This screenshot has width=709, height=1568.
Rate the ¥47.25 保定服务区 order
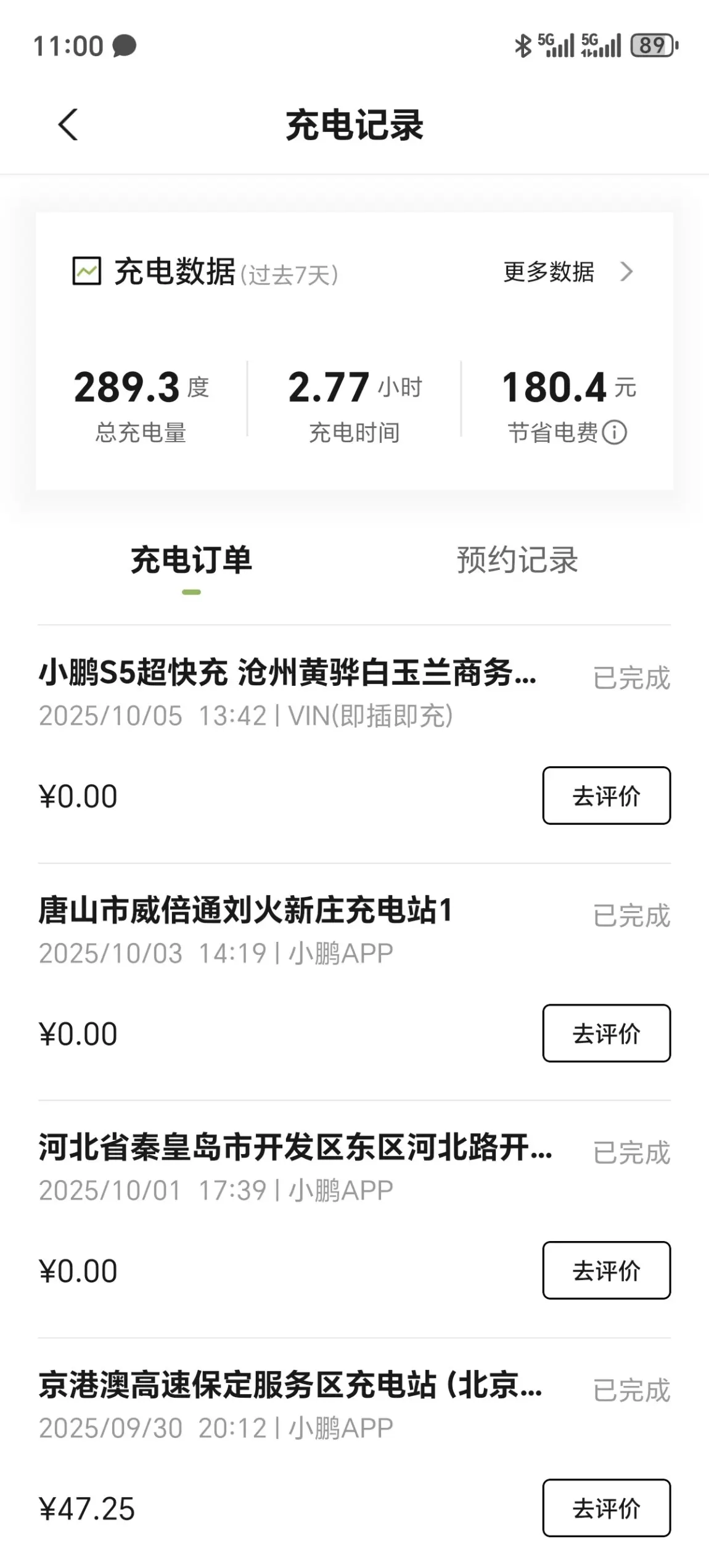pos(606,1508)
